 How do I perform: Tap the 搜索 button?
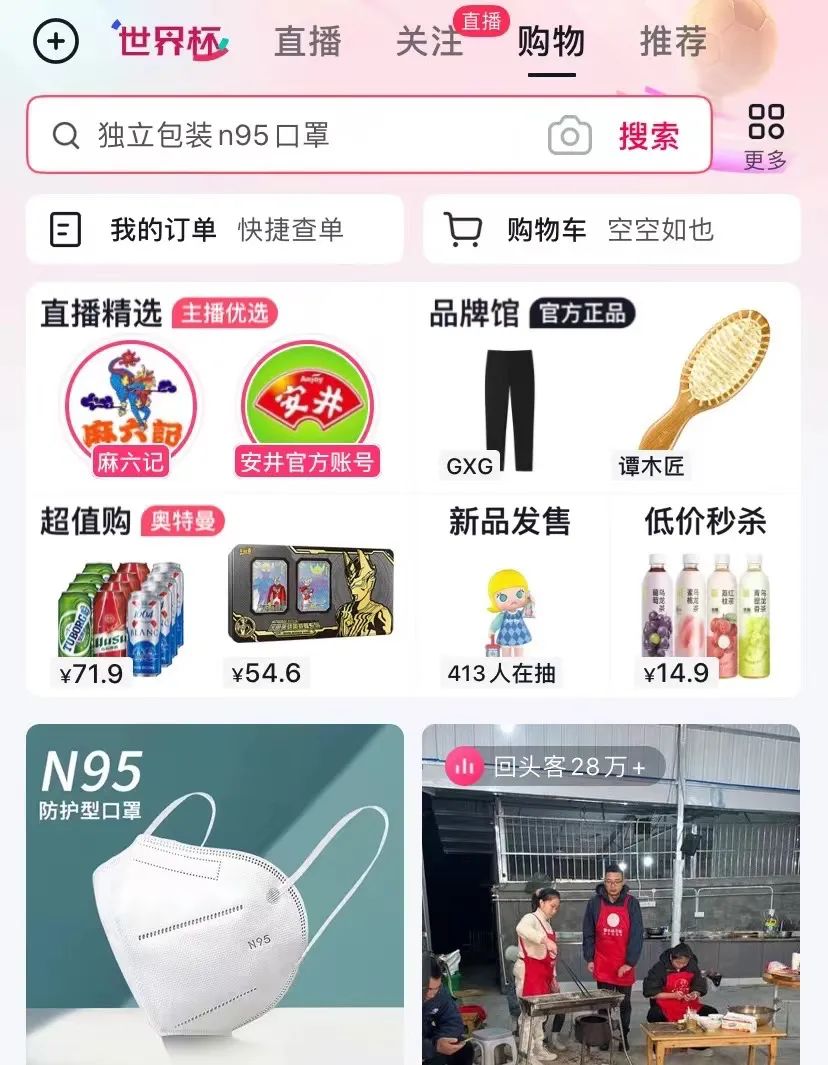click(649, 136)
